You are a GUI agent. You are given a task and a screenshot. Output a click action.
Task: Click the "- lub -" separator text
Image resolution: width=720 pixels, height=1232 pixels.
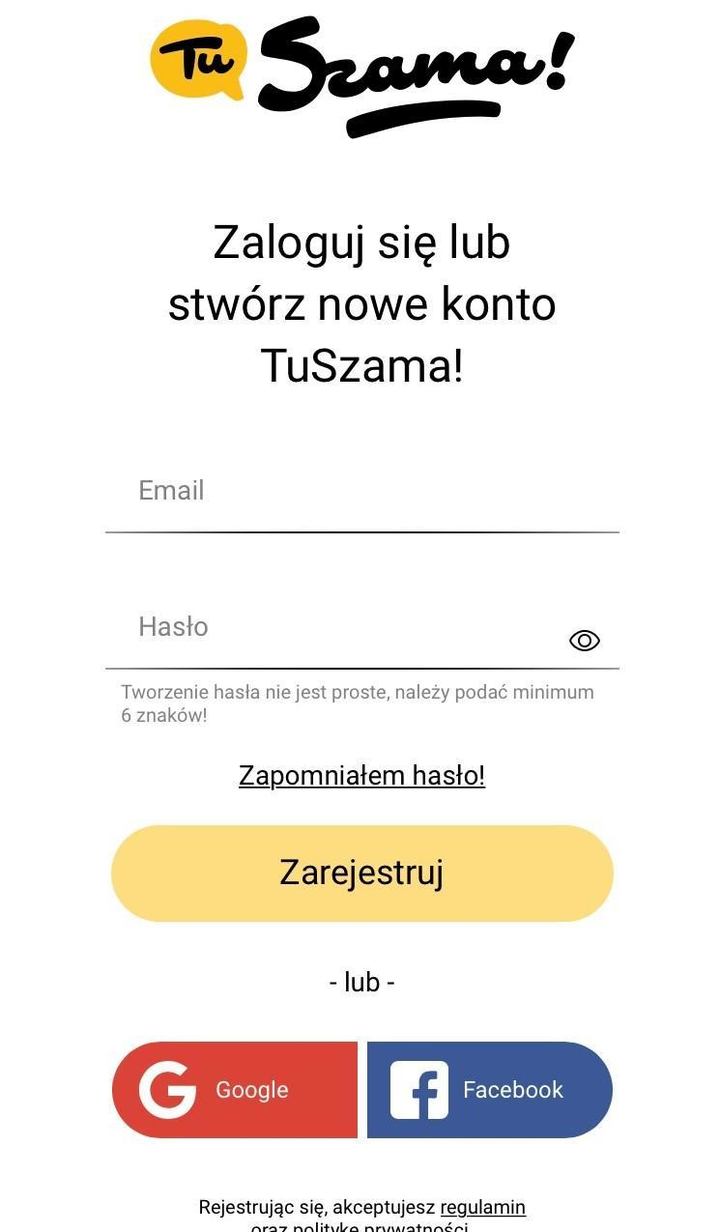[x=361, y=982]
